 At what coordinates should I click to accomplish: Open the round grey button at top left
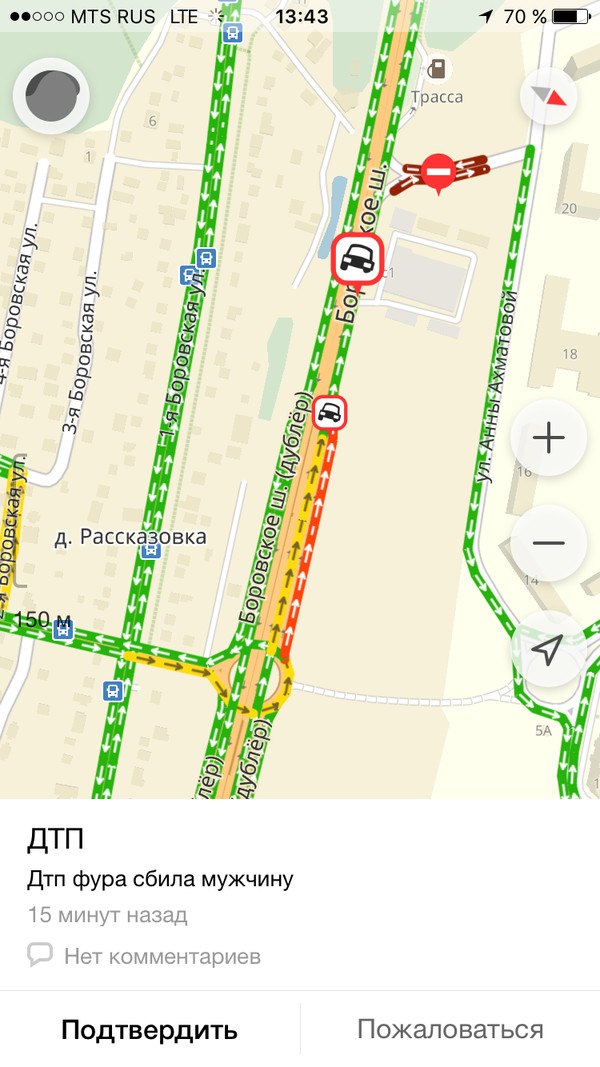[51, 97]
